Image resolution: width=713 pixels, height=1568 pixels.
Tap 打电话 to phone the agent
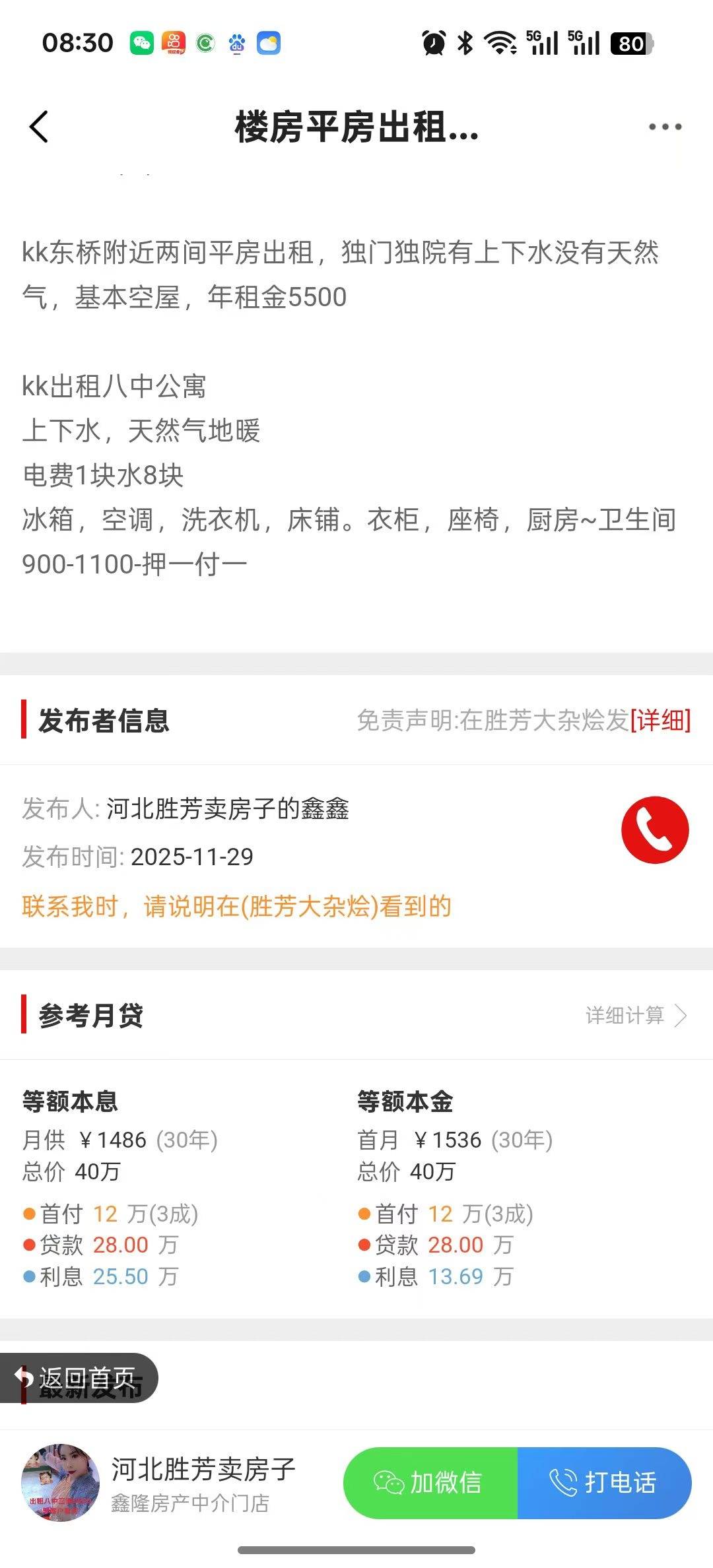(x=604, y=1482)
